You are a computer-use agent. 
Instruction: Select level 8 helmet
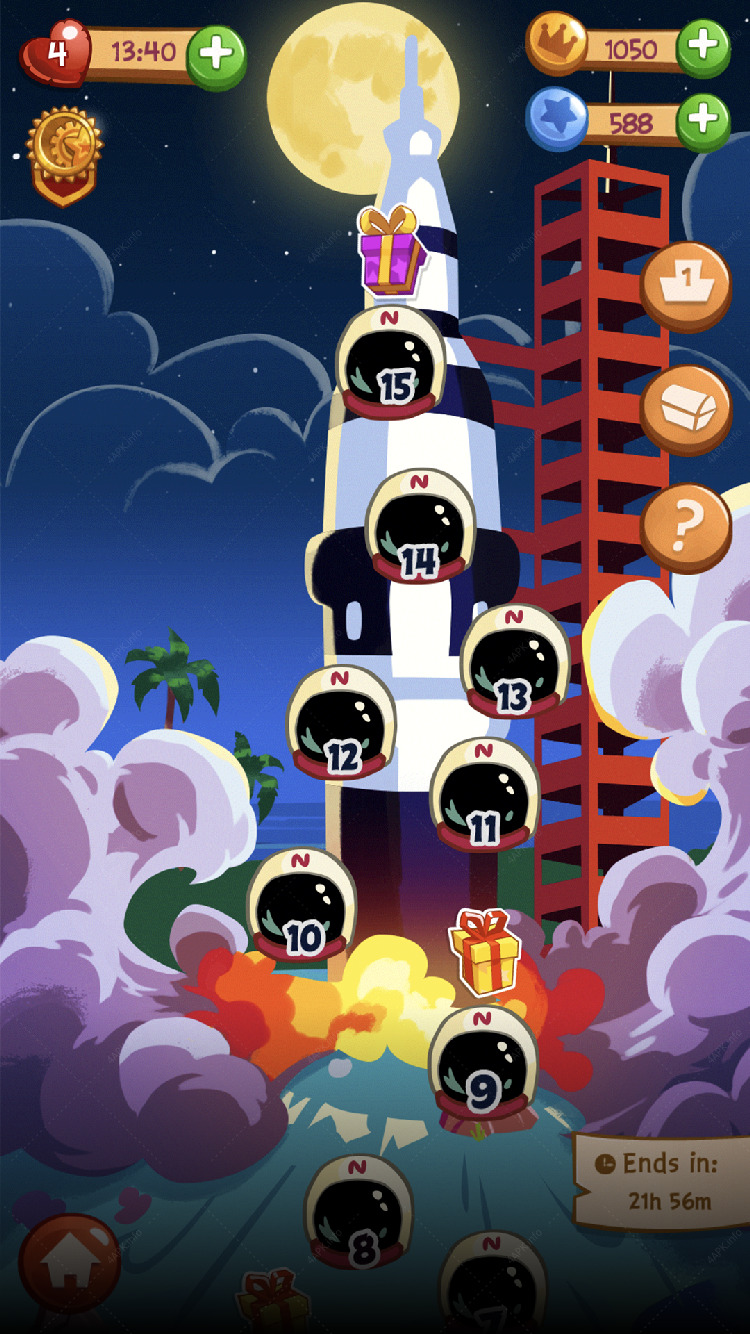point(359,1212)
